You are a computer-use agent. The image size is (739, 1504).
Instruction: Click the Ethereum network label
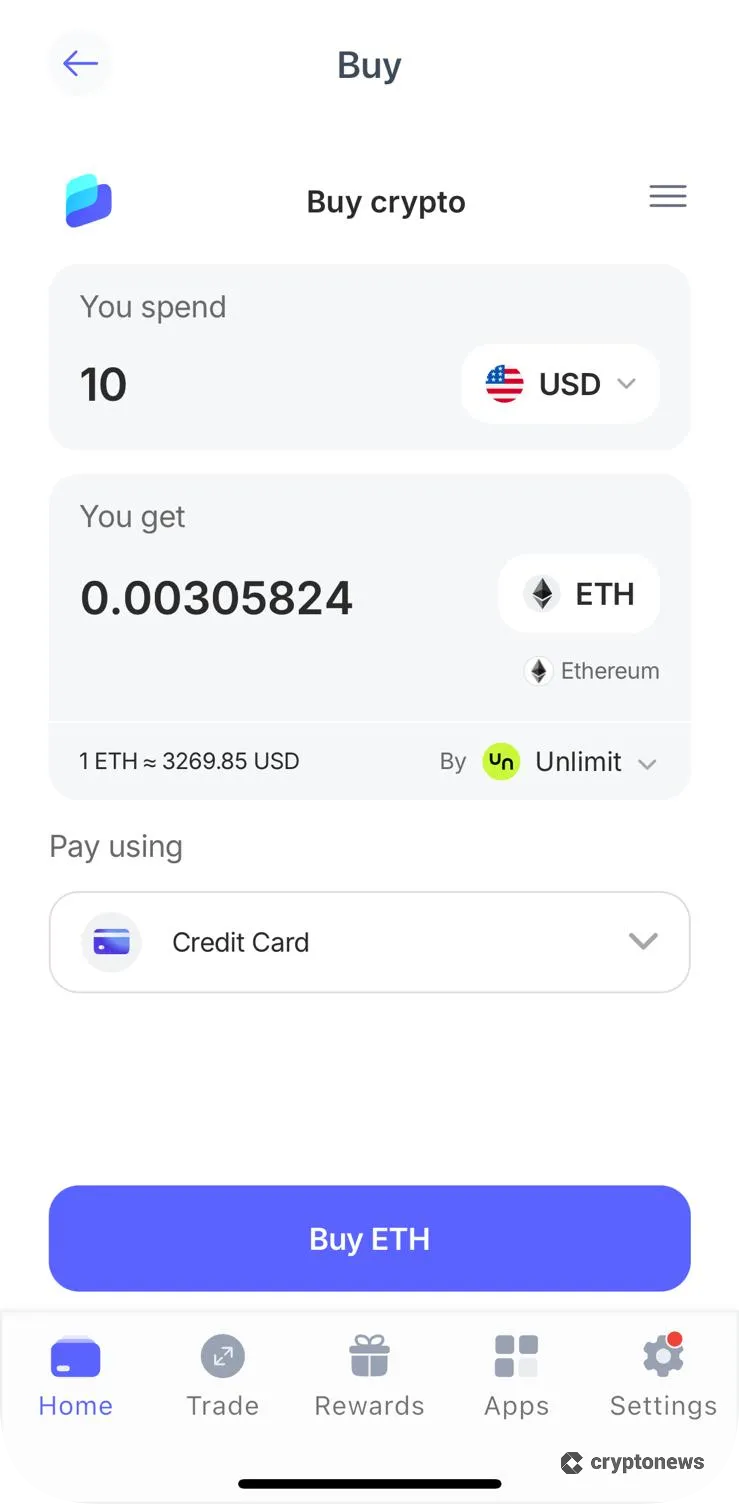click(591, 671)
